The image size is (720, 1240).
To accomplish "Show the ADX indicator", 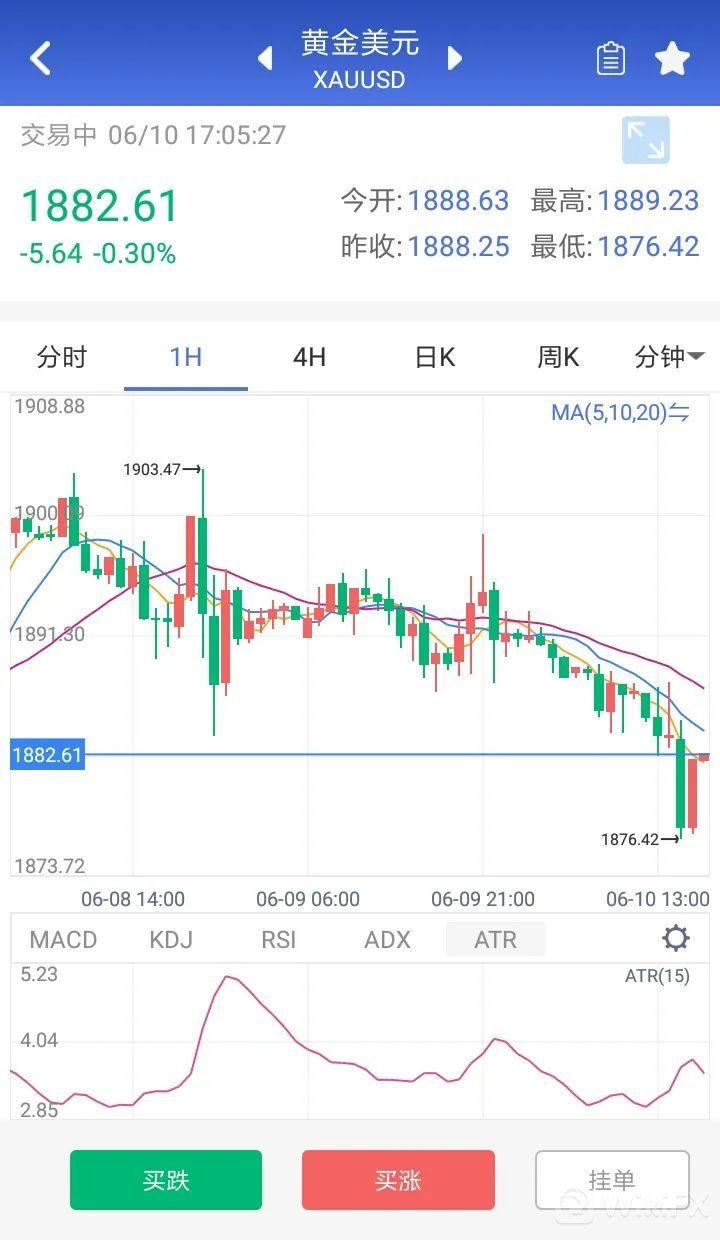I will (387, 939).
